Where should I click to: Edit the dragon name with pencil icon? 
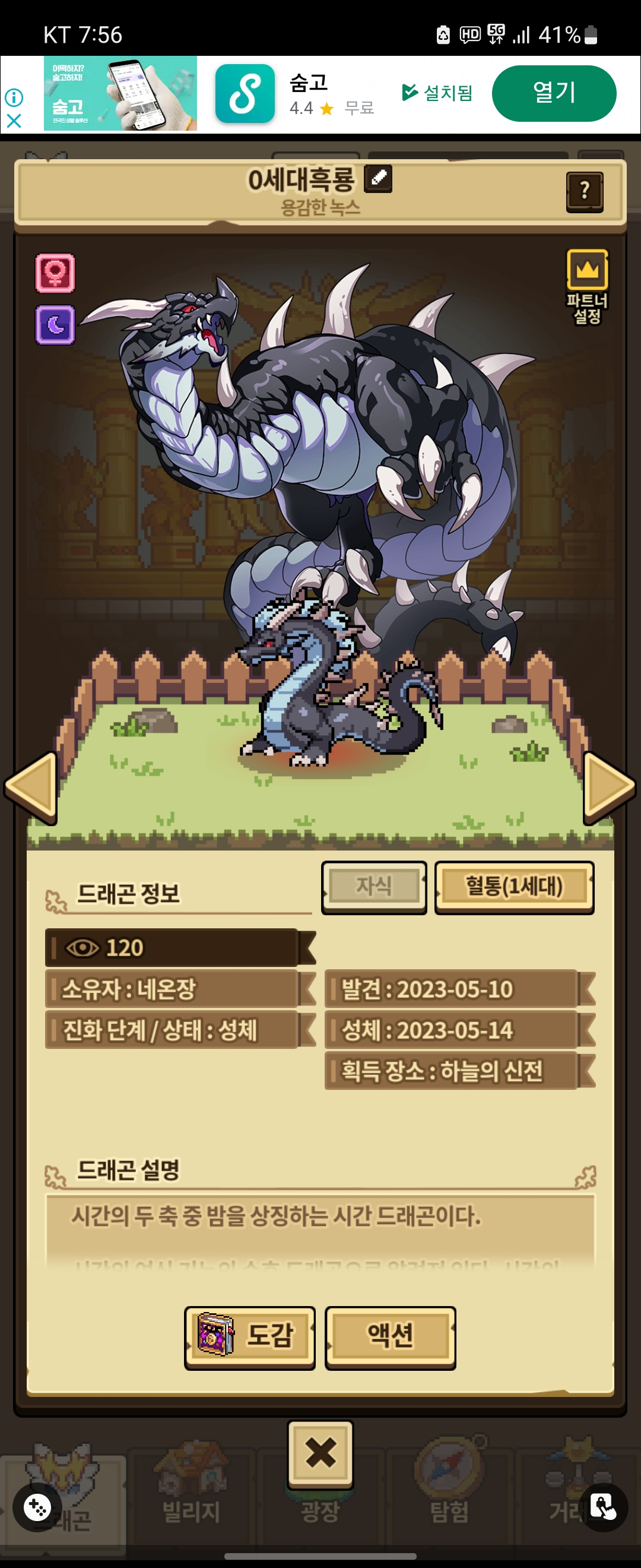[x=377, y=178]
